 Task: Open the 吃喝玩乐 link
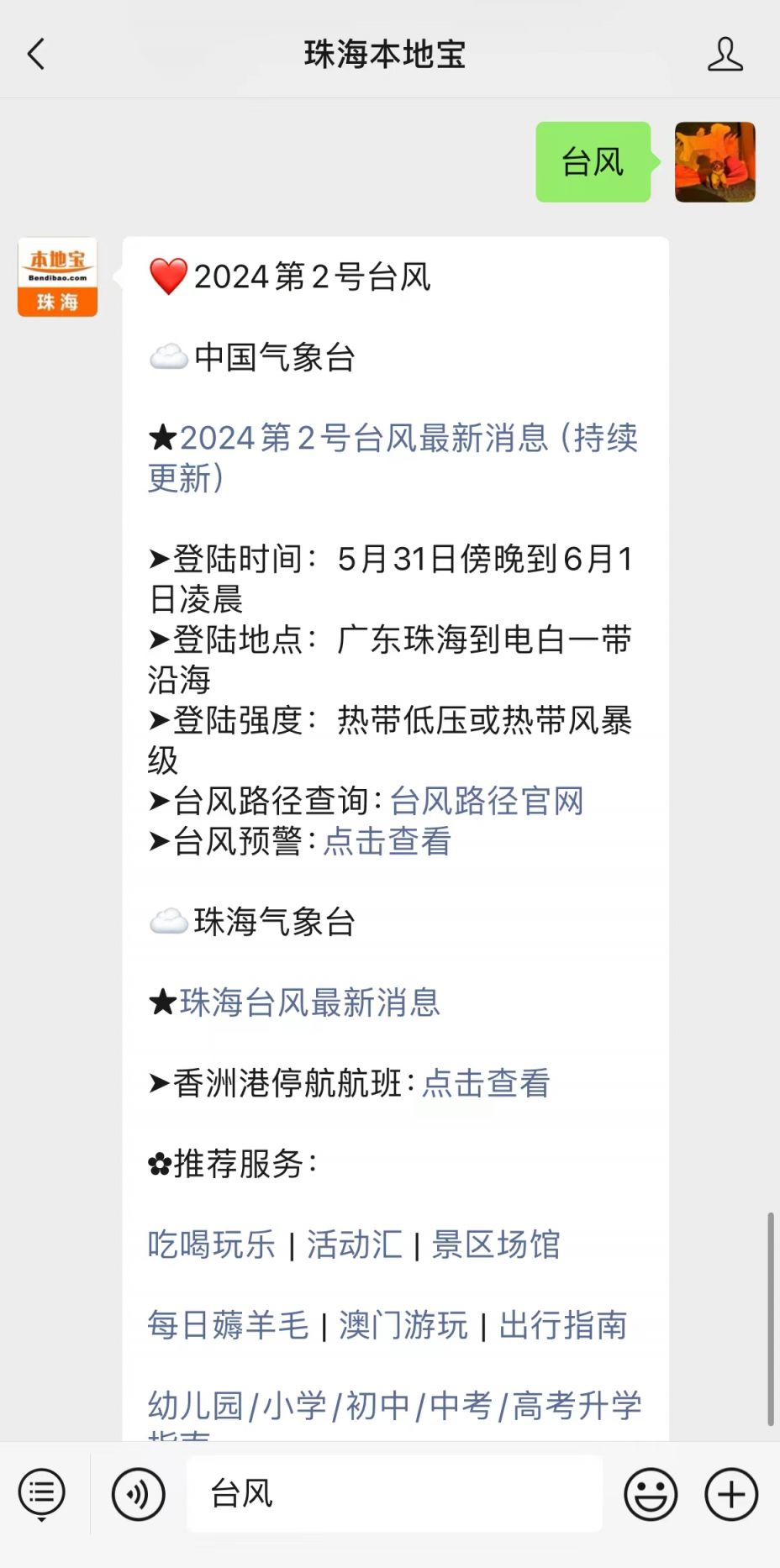[211, 1244]
